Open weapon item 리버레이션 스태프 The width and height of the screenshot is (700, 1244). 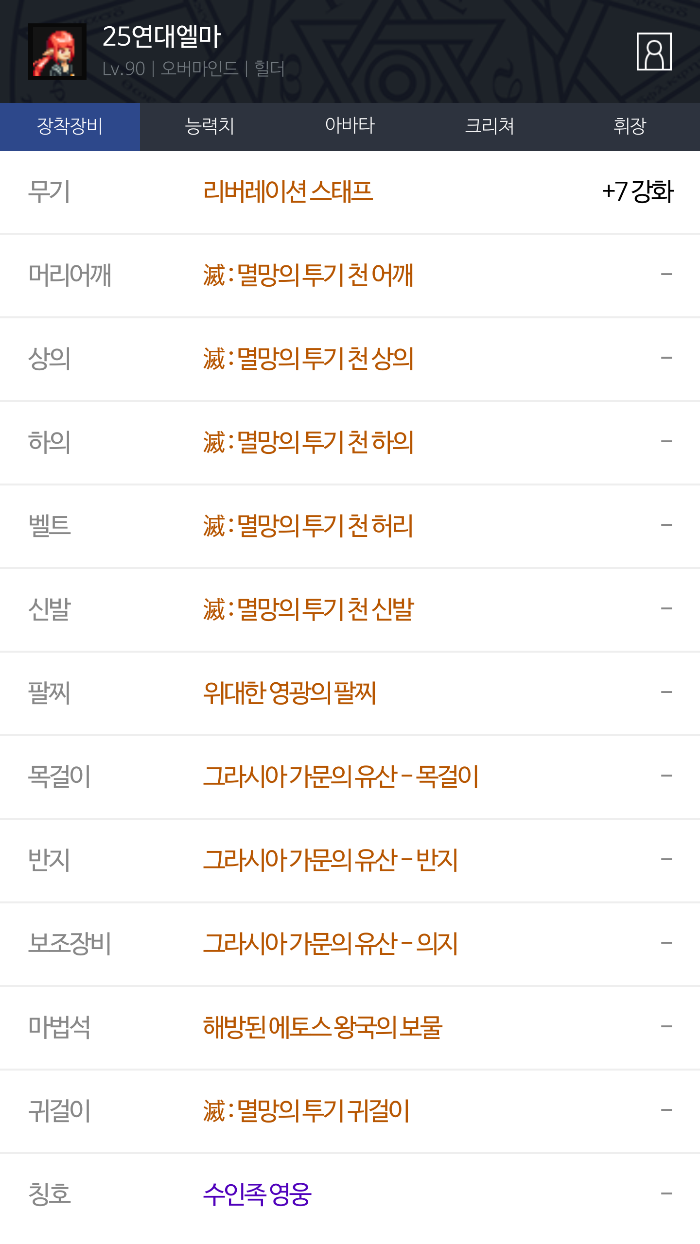pyautogui.click(x=288, y=191)
